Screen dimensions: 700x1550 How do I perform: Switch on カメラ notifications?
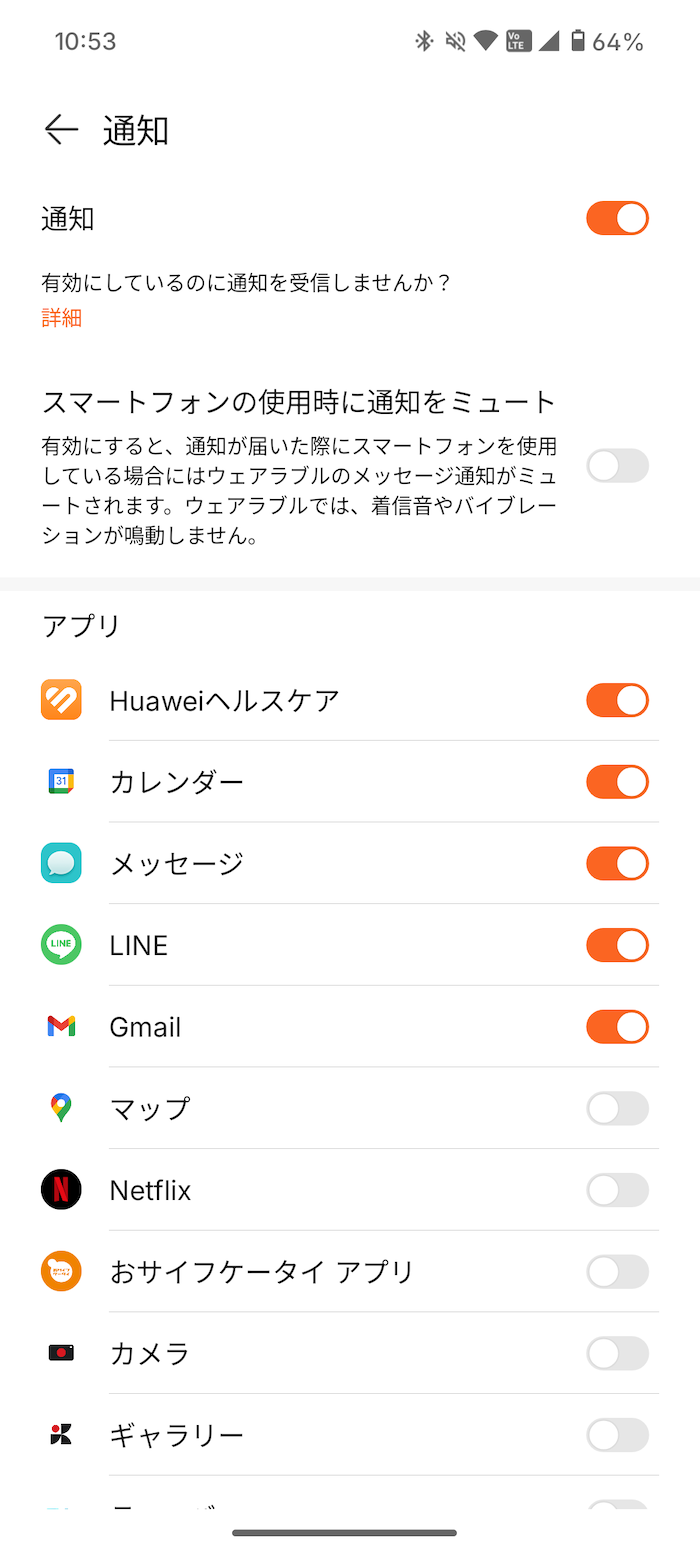tap(617, 1354)
